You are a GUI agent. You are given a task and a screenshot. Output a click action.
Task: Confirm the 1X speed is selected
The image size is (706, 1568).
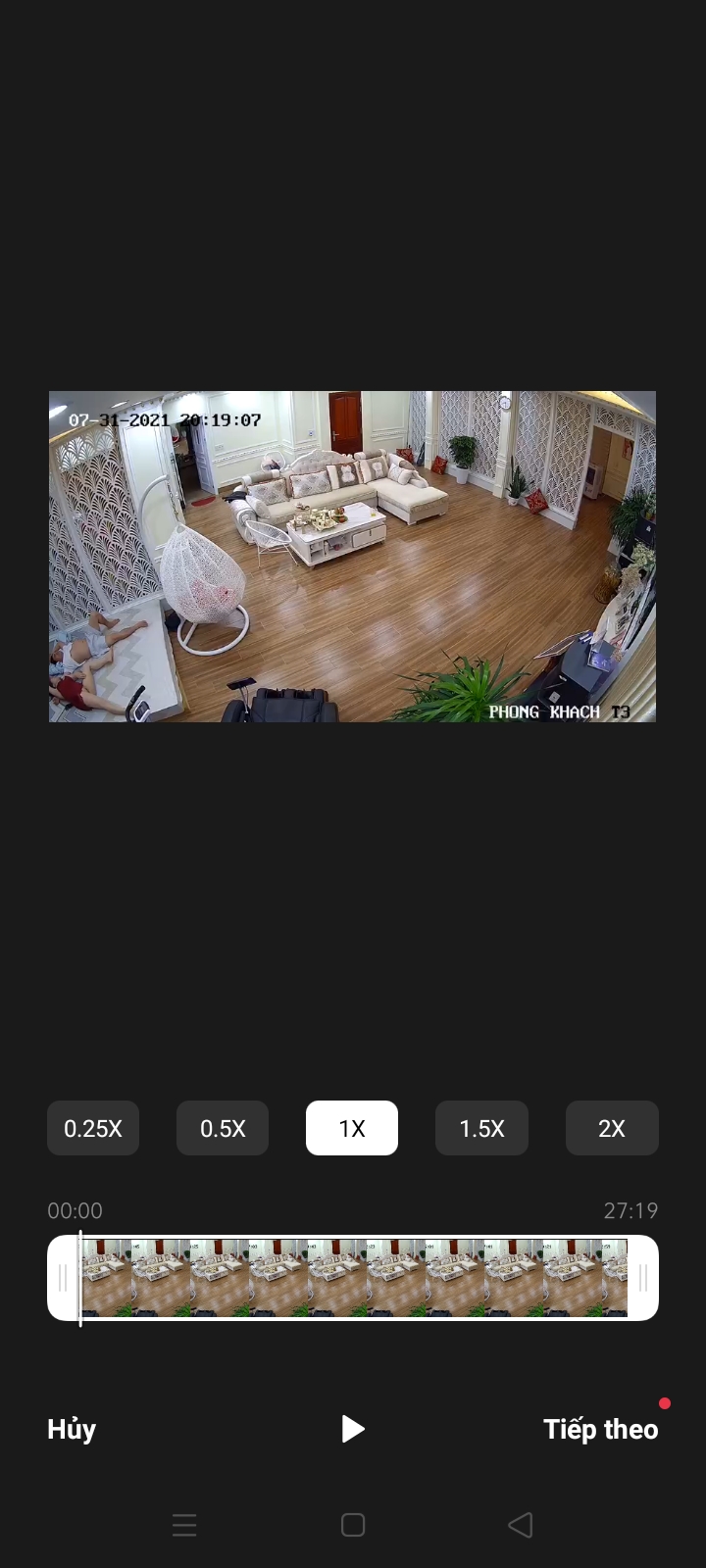[x=352, y=1128]
